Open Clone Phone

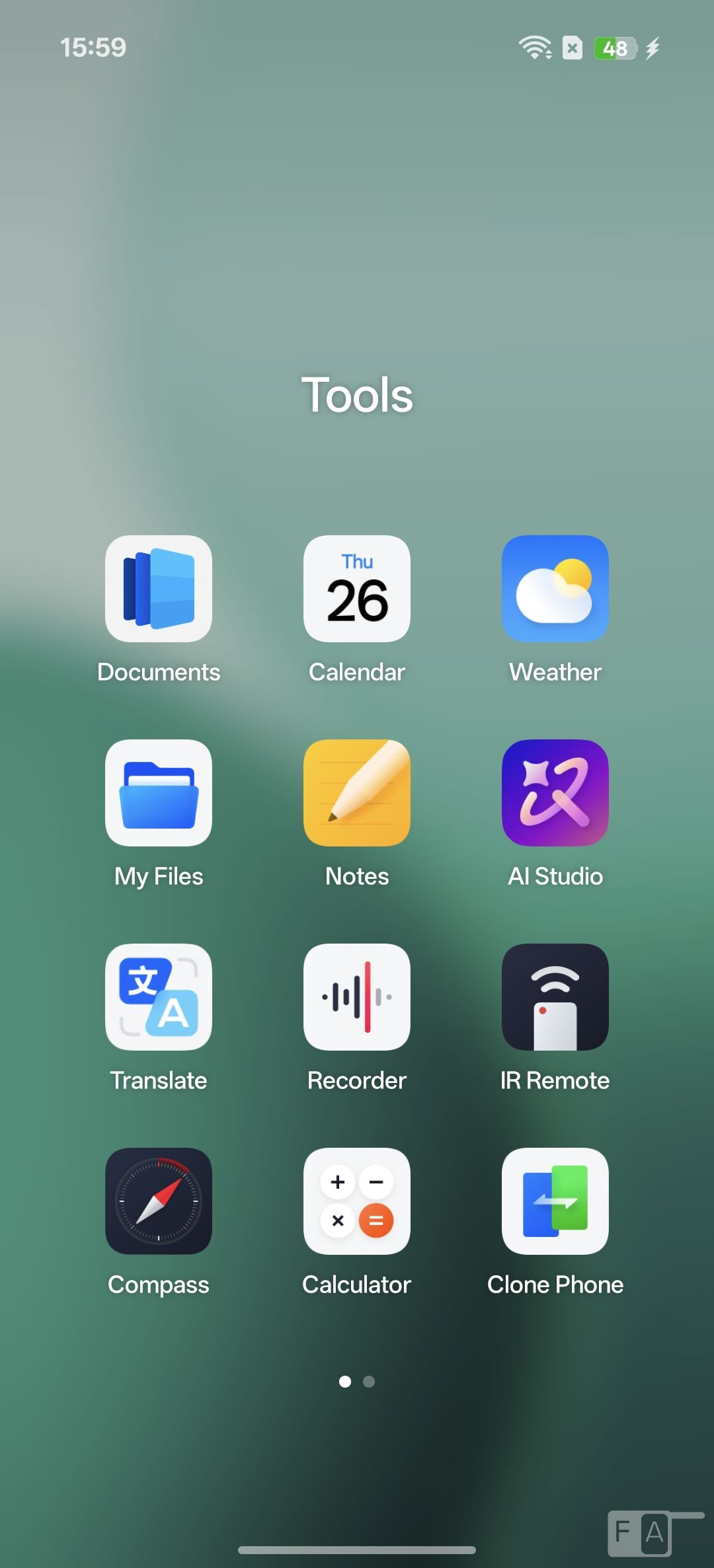point(555,1201)
